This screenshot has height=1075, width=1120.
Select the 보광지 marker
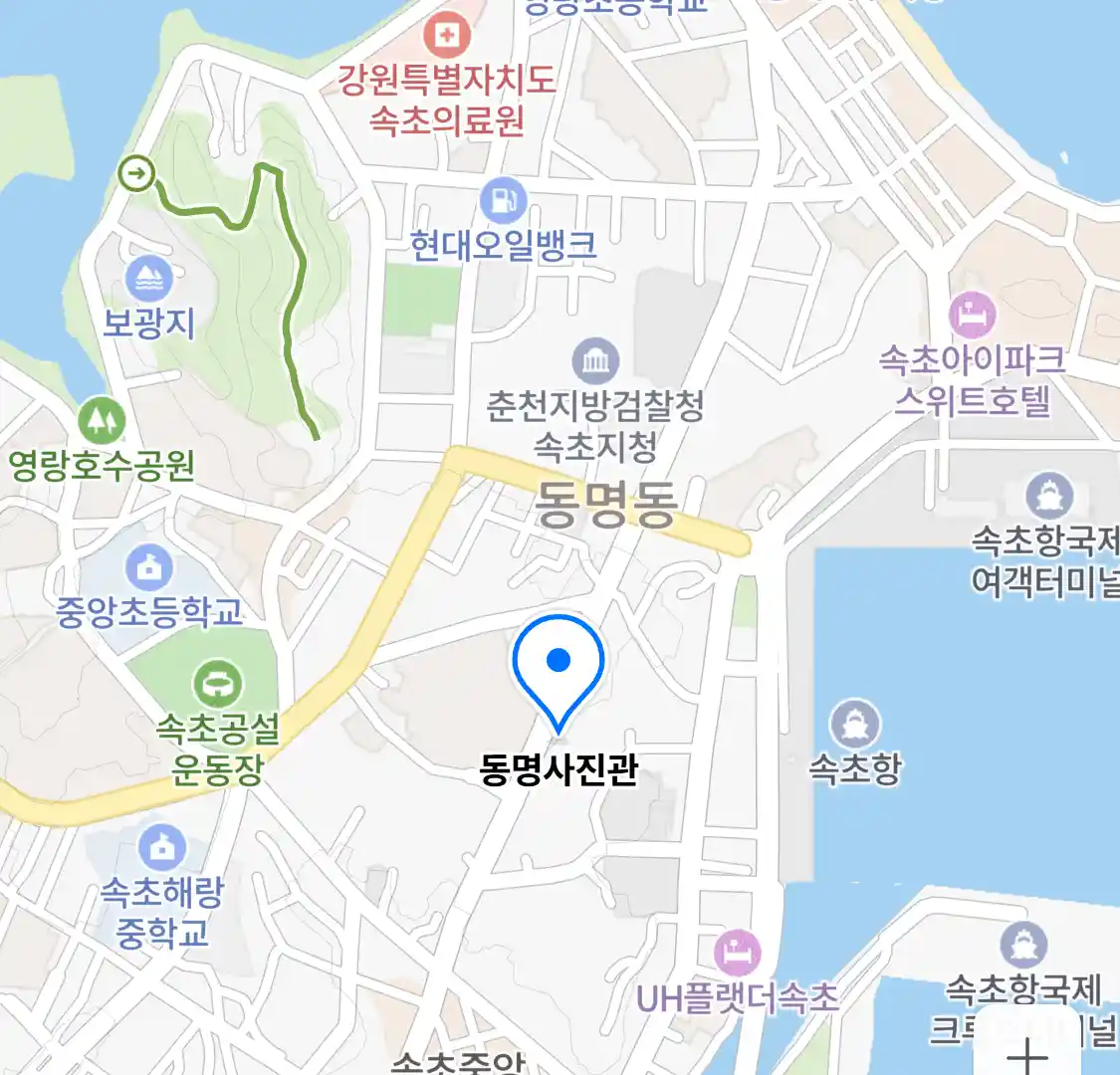[149, 279]
